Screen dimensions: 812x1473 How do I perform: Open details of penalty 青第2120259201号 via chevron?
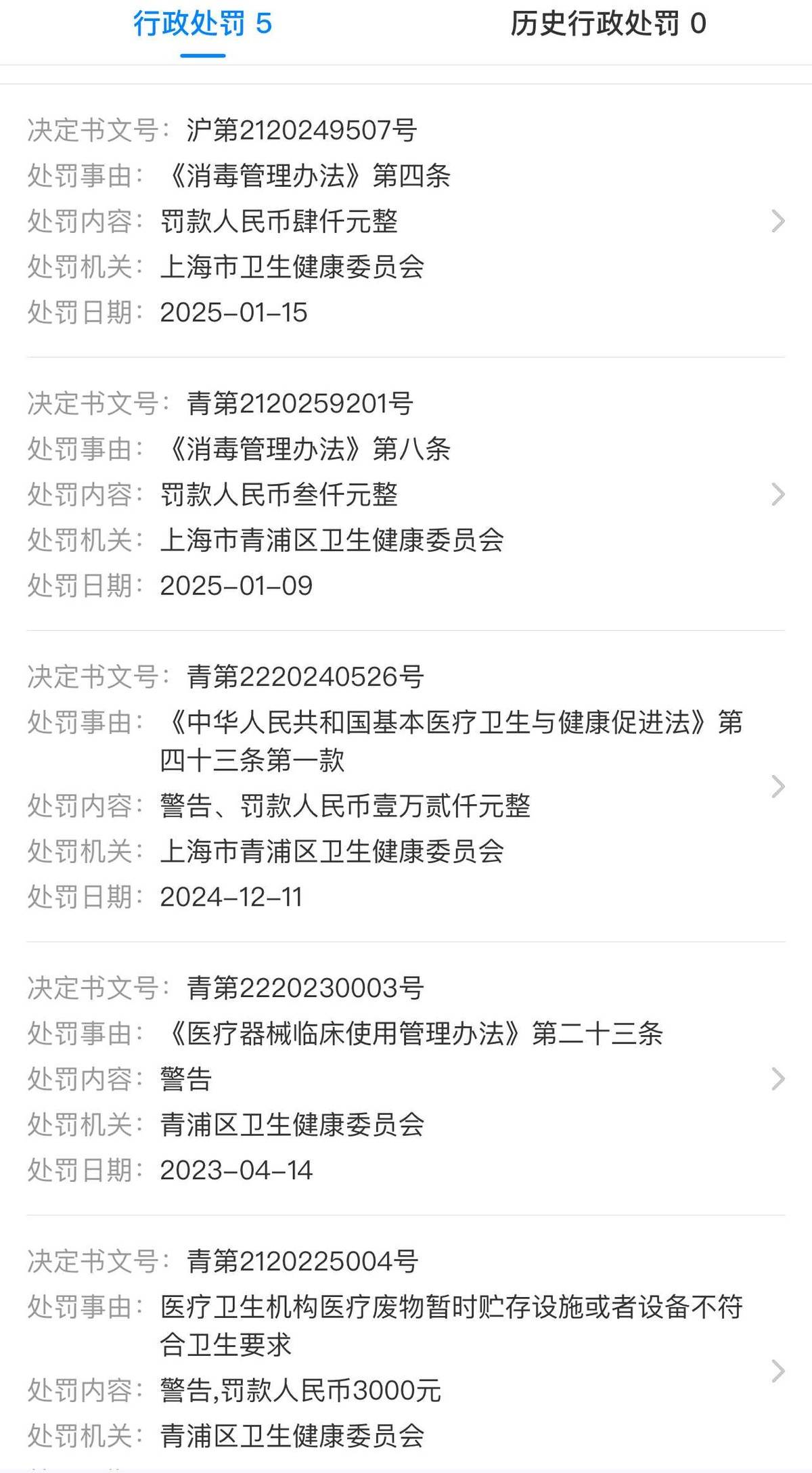(775, 494)
